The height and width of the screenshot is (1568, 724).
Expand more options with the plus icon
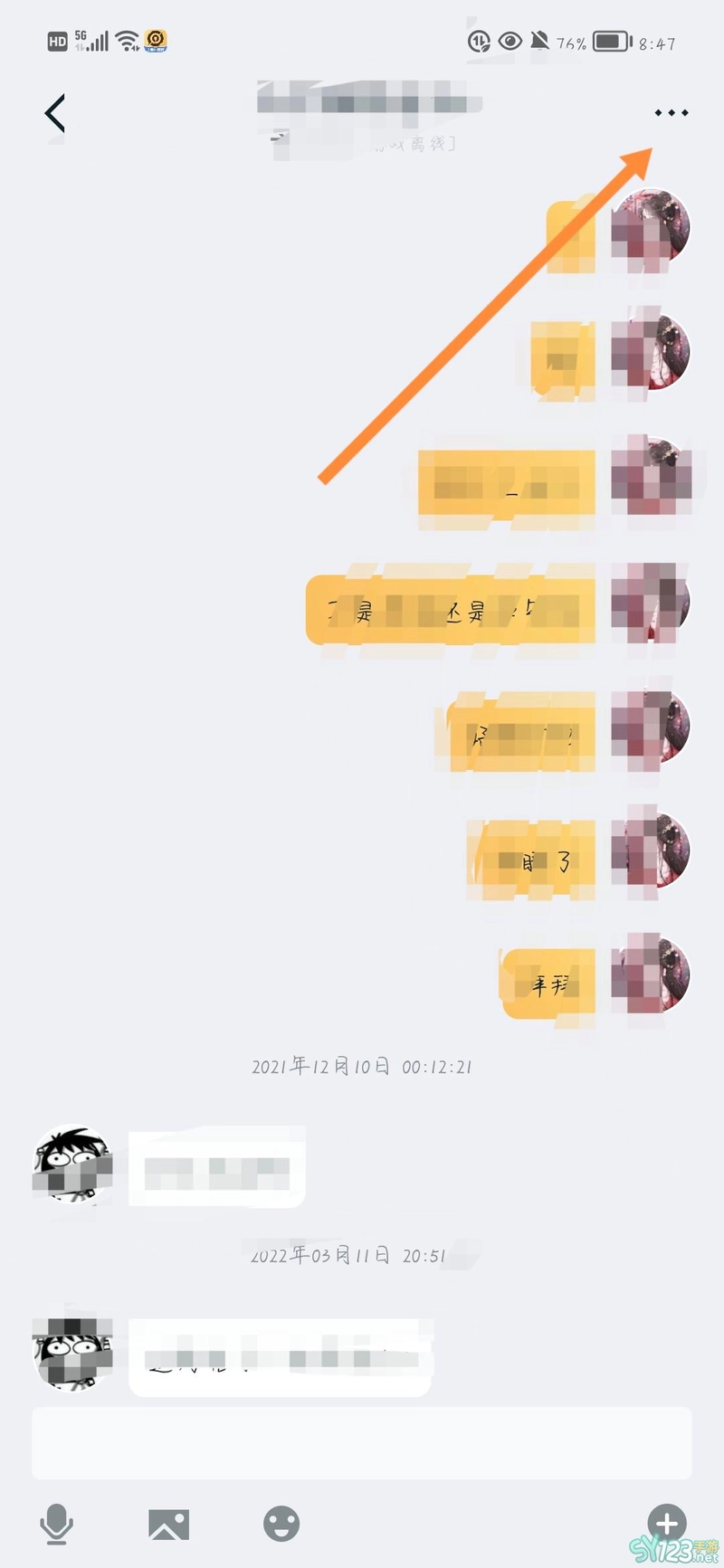(666, 1524)
